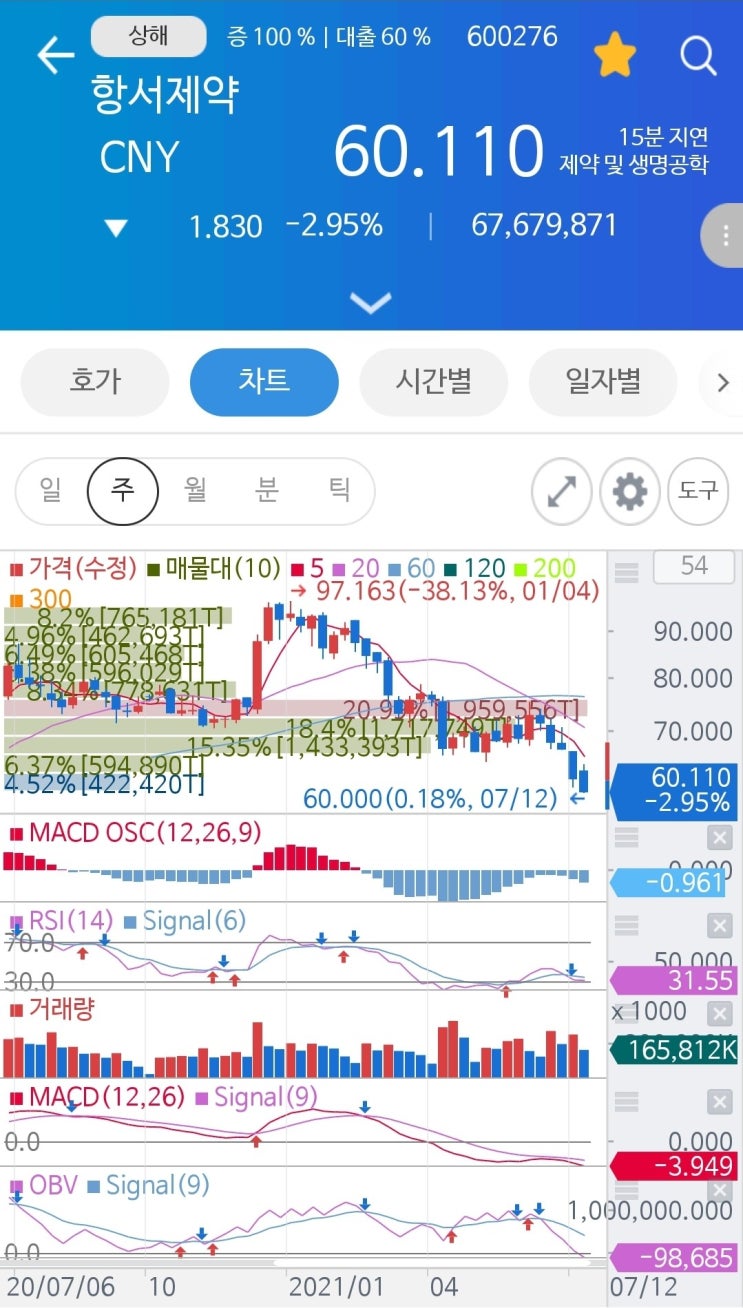Switch to the 시간별 tab
This screenshot has width=743, height=1308.
434,382
